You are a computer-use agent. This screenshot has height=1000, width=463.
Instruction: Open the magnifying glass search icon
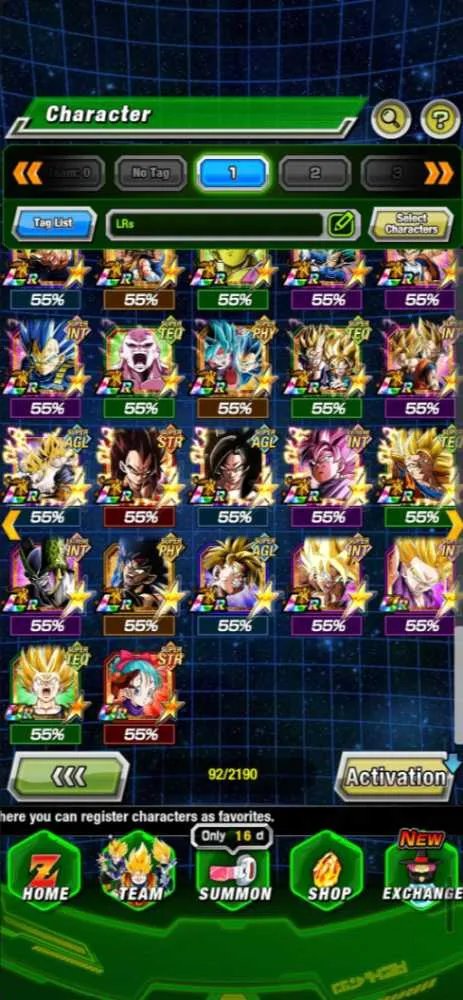pos(391,119)
